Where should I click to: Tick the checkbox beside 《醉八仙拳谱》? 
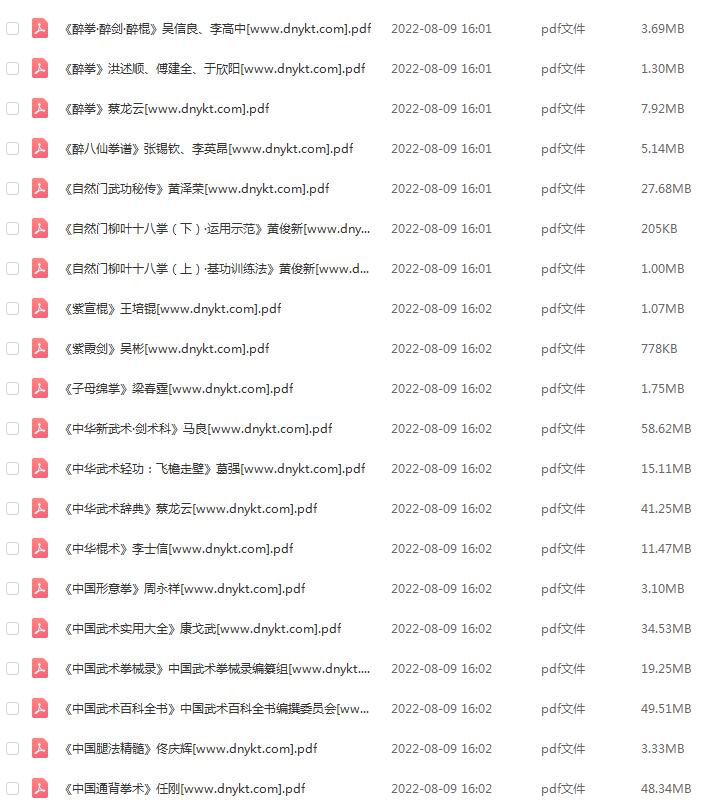tap(12, 149)
